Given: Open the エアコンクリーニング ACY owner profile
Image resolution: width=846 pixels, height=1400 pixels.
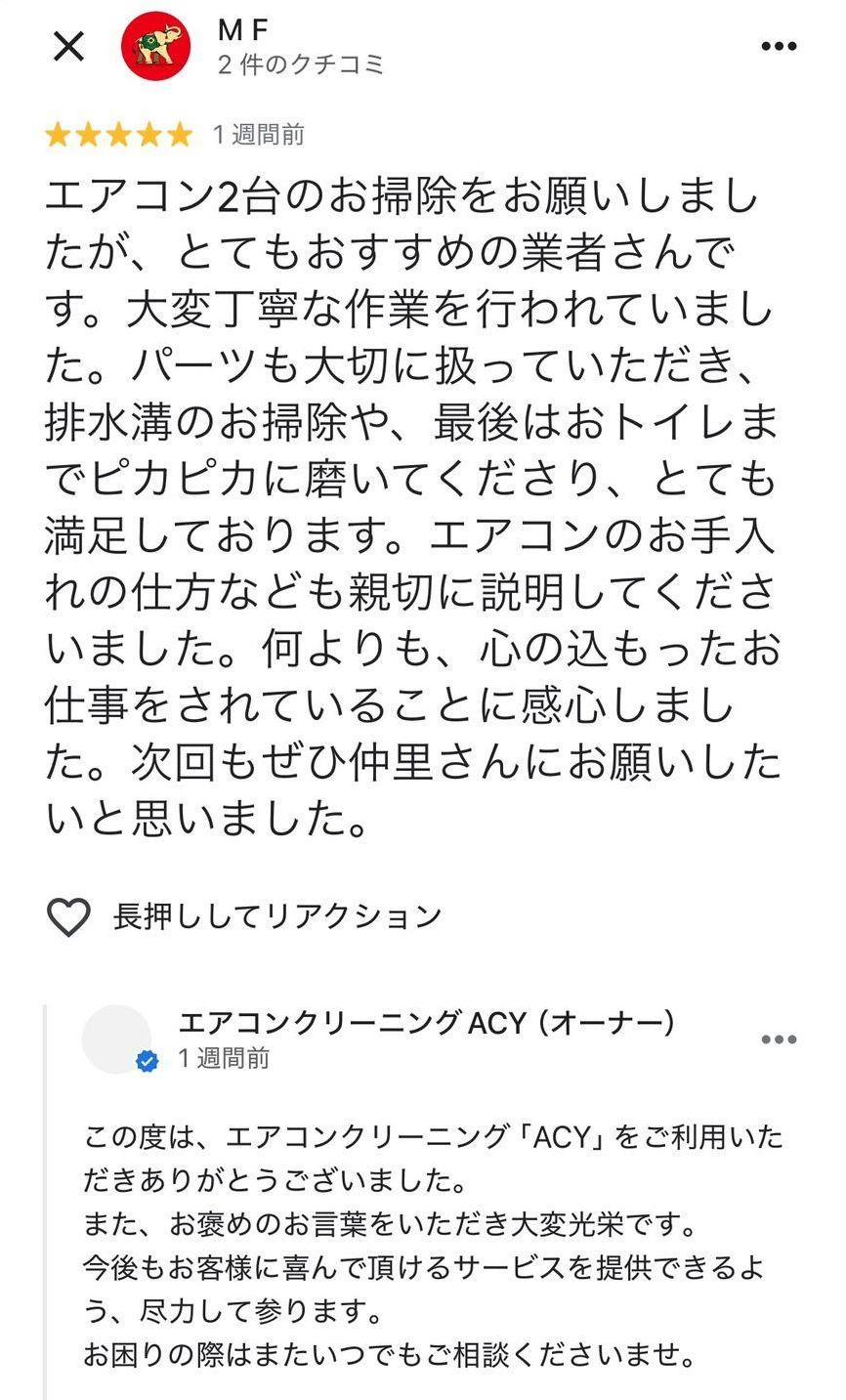Looking at the screenshot, I should coord(117,1039).
